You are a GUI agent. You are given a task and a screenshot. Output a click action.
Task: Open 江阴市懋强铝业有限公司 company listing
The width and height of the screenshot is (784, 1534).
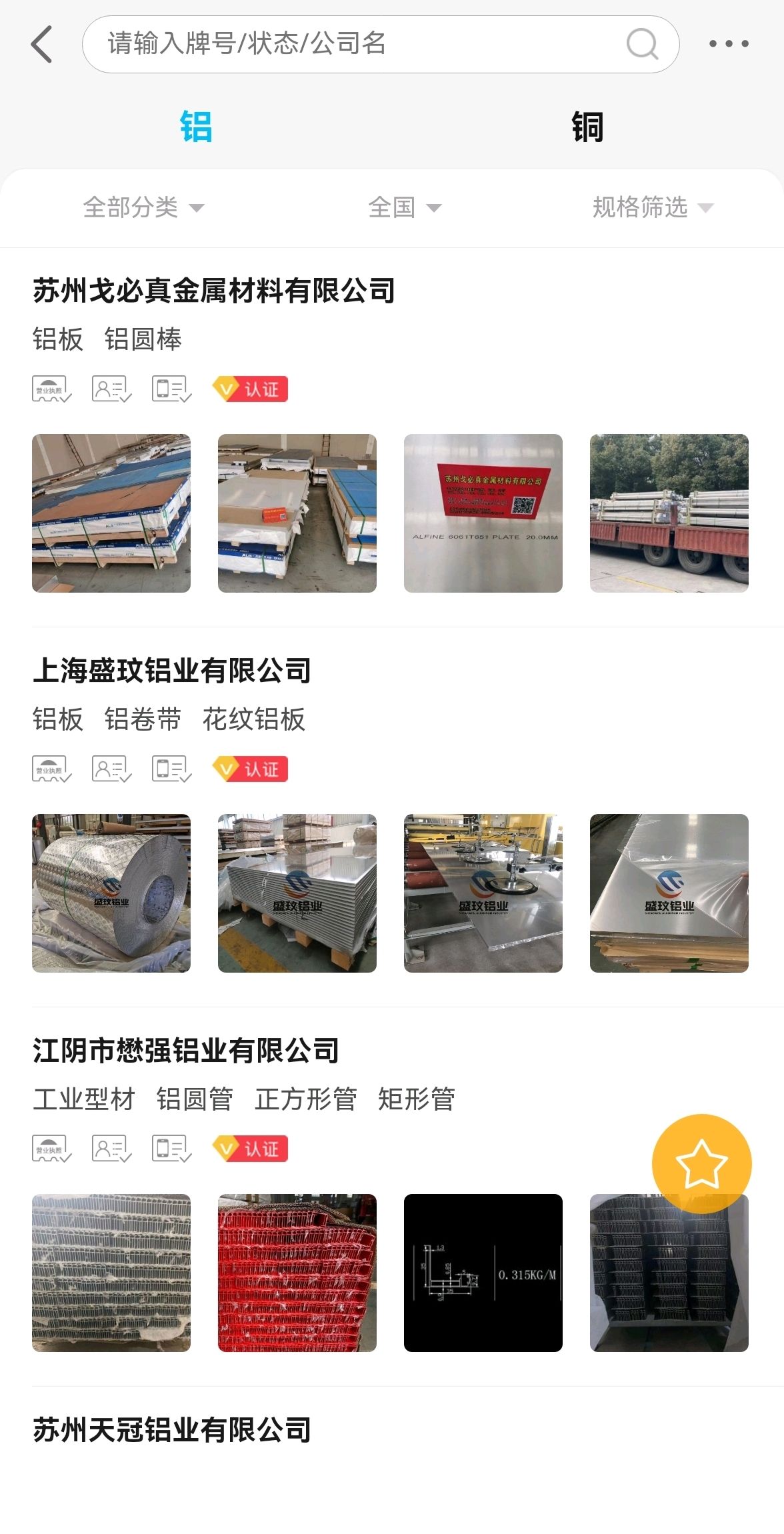point(186,1051)
